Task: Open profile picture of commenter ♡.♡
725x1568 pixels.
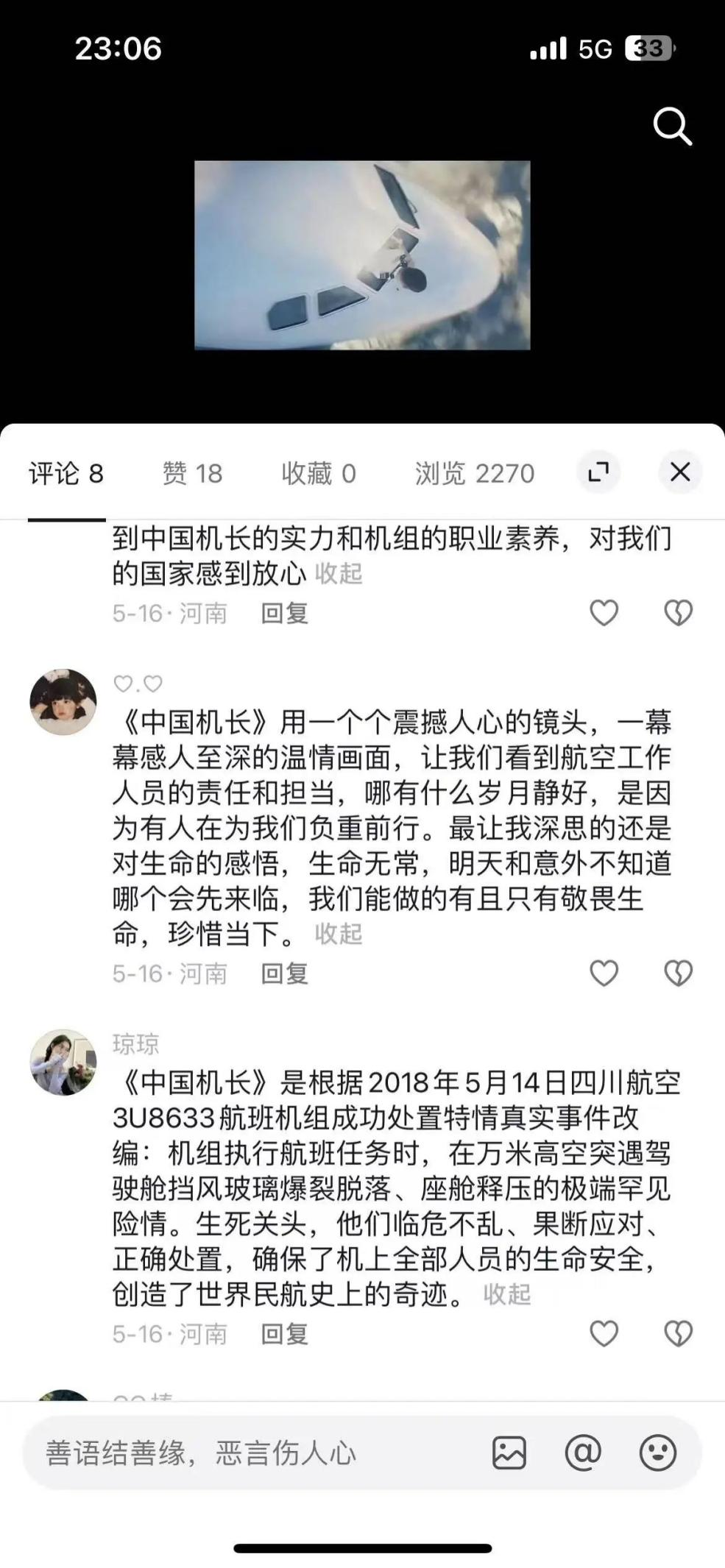Action: tap(63, 702)
